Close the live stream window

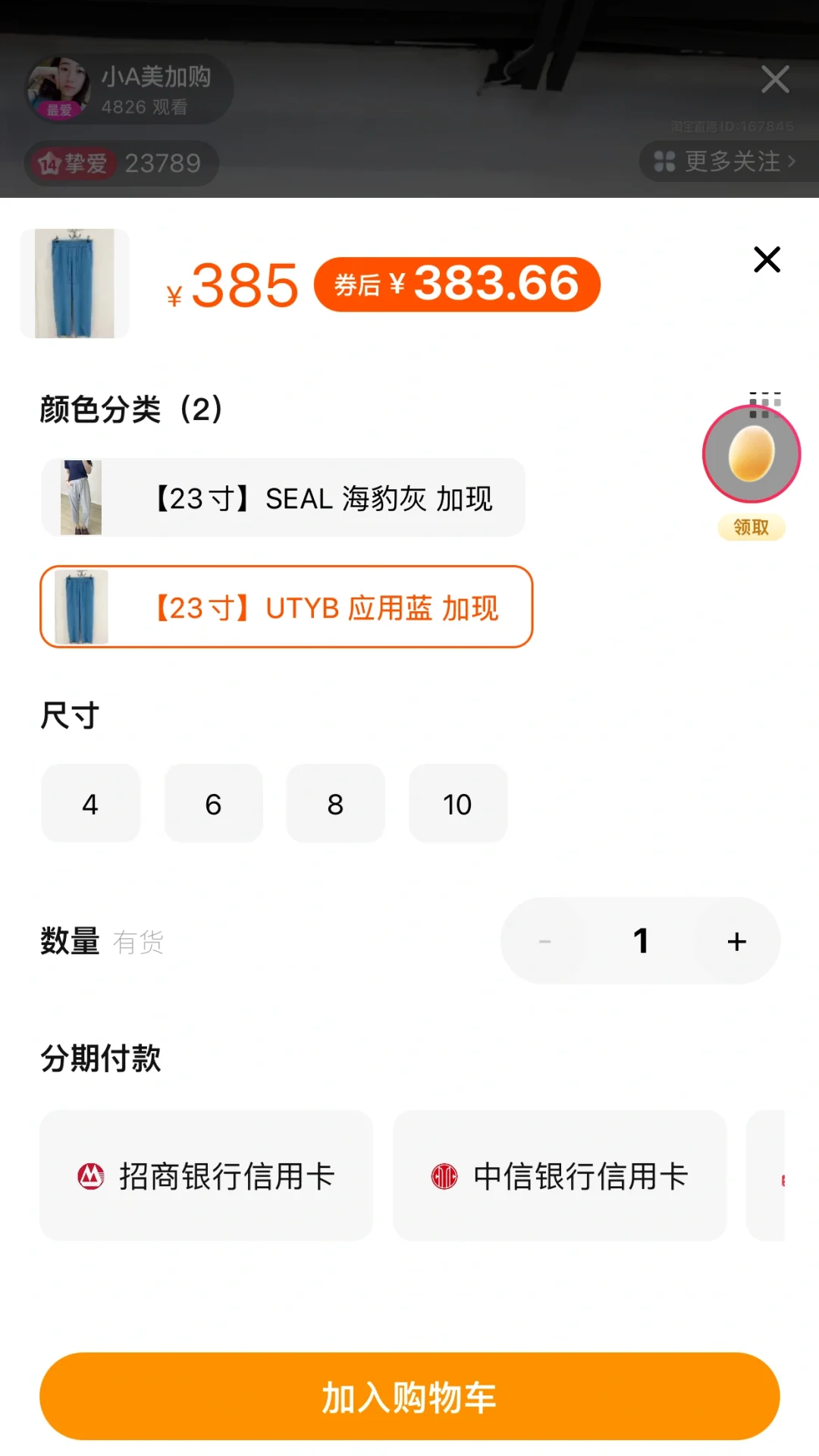click(x=775, y=79)
